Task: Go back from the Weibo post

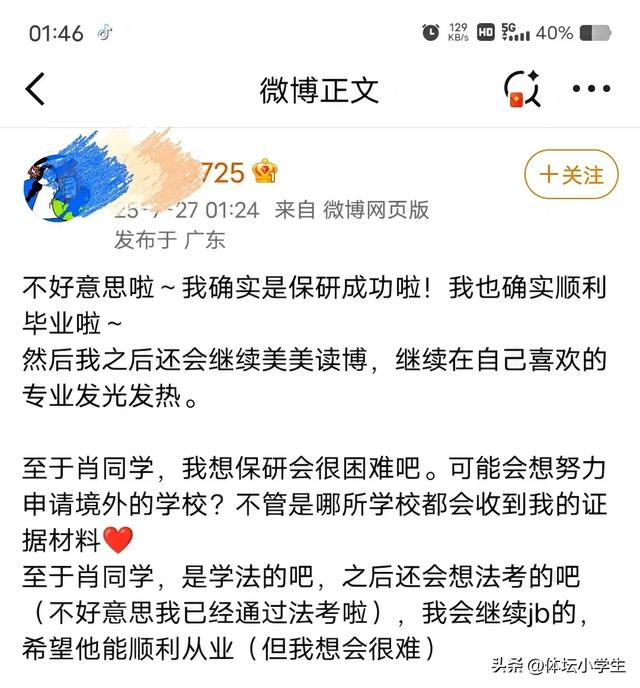Action: click(x=36, y=89)
